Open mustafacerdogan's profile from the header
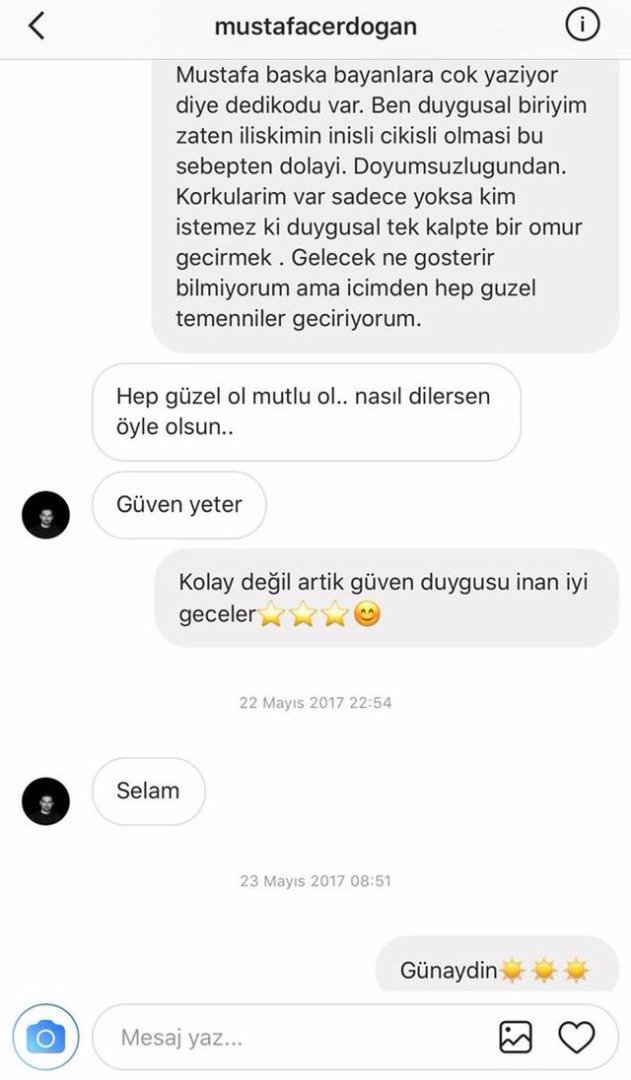 [315, 27]
